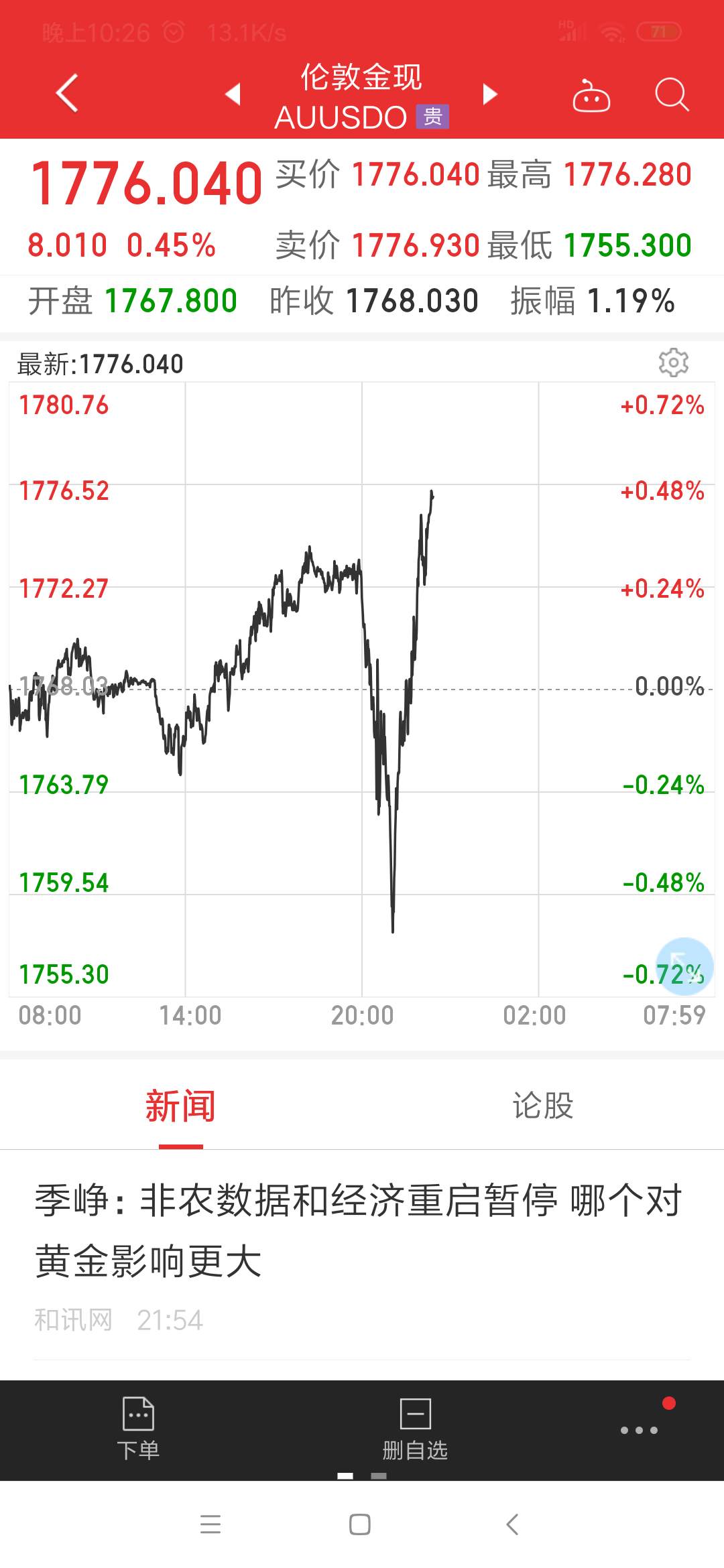Tap 下单 to place an order

tap(139, 1429)
